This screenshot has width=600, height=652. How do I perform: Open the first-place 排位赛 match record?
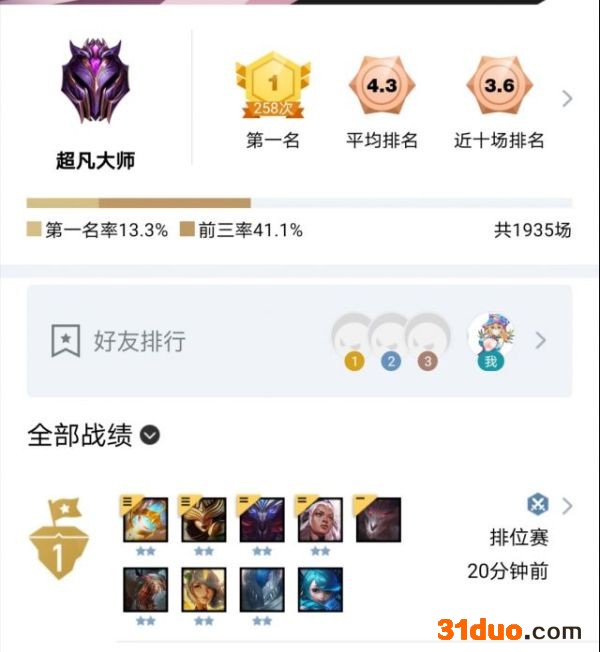point(567,506)
